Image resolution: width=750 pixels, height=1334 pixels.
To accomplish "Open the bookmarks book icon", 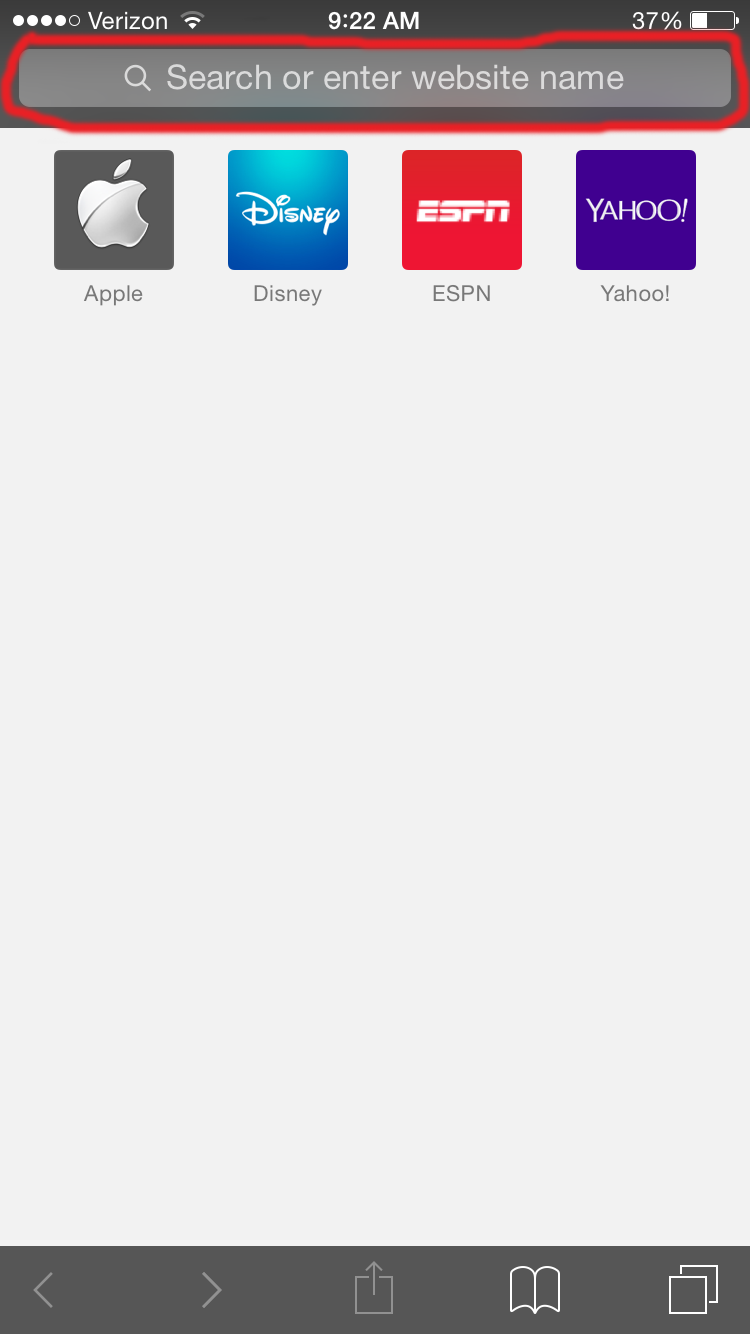I will (535, 1289).
